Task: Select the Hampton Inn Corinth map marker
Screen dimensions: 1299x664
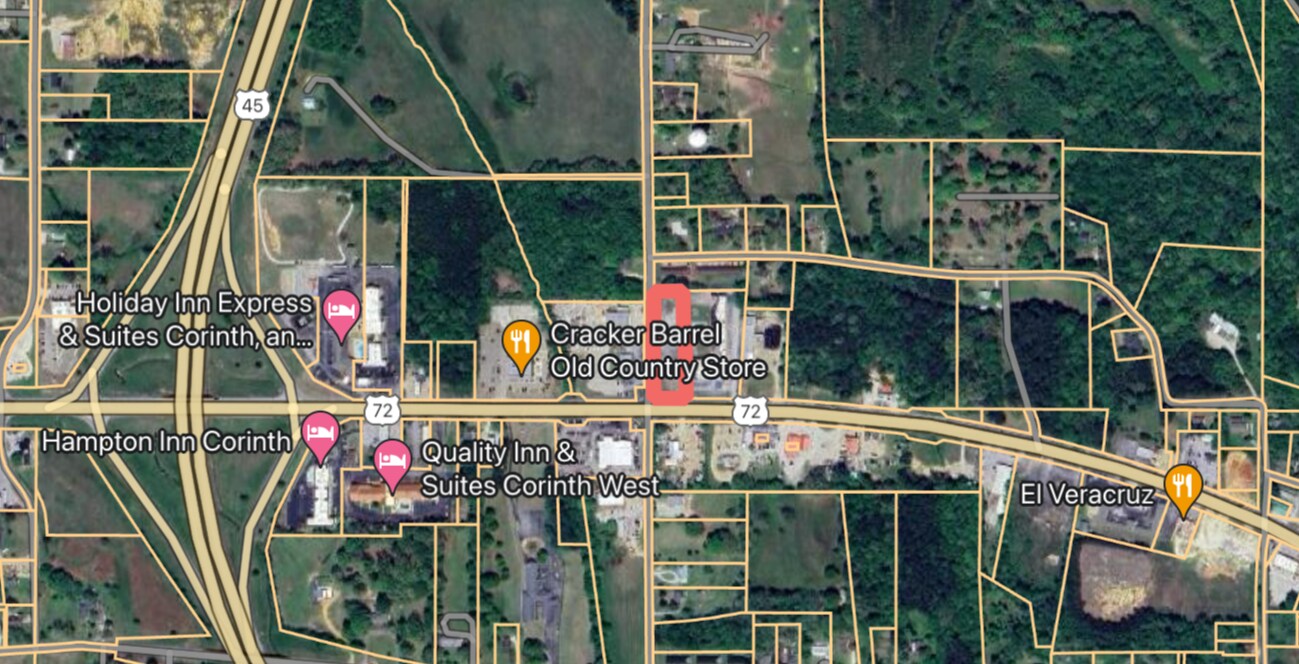Action: pos(320,434)
